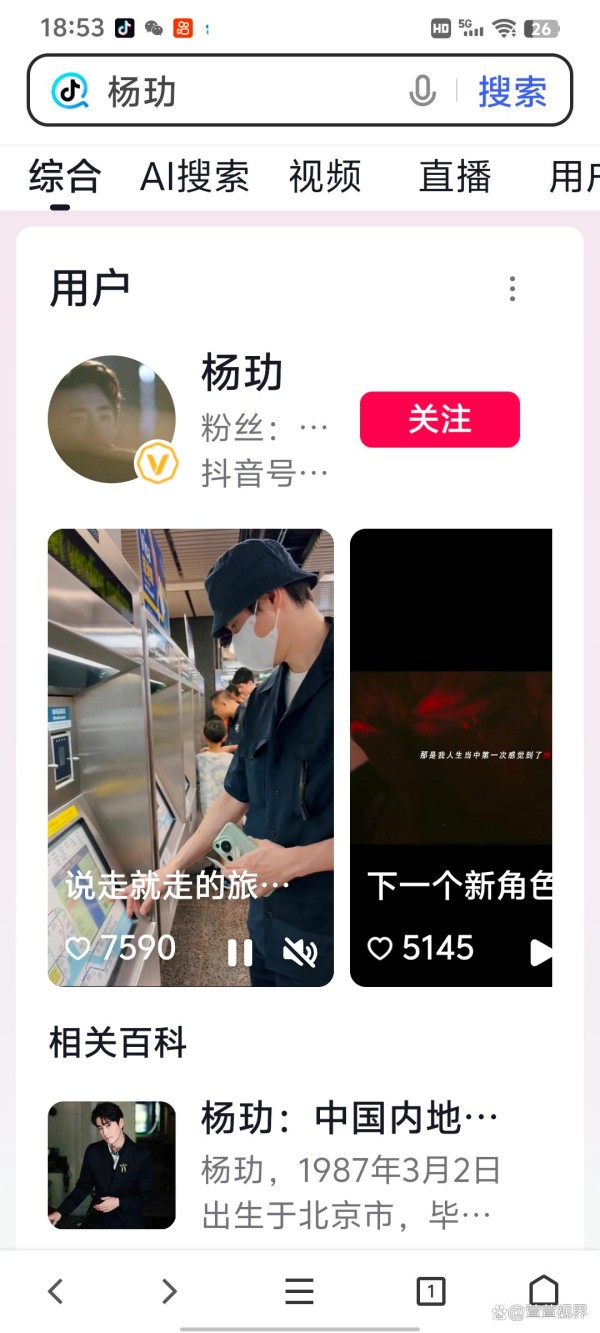Open the 下一个新角色 video

[450, 757]
